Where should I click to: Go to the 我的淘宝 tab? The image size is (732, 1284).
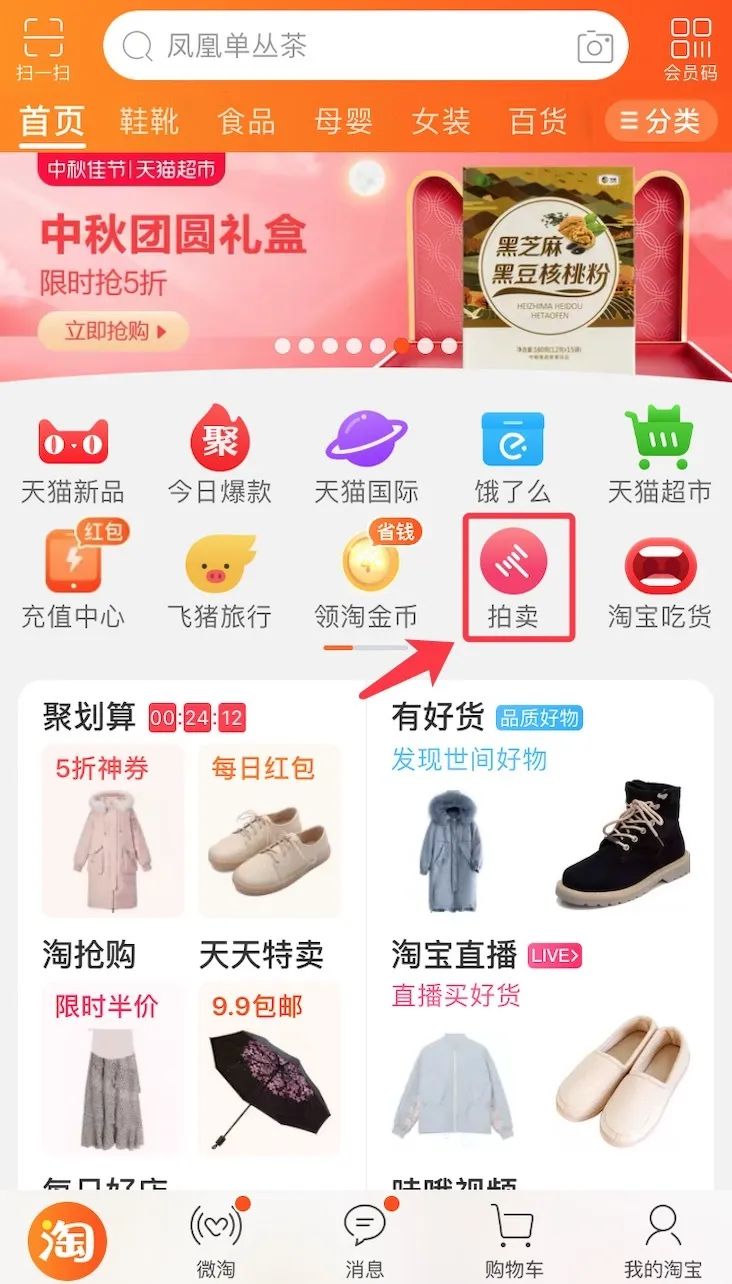[x=663, y=1240]
